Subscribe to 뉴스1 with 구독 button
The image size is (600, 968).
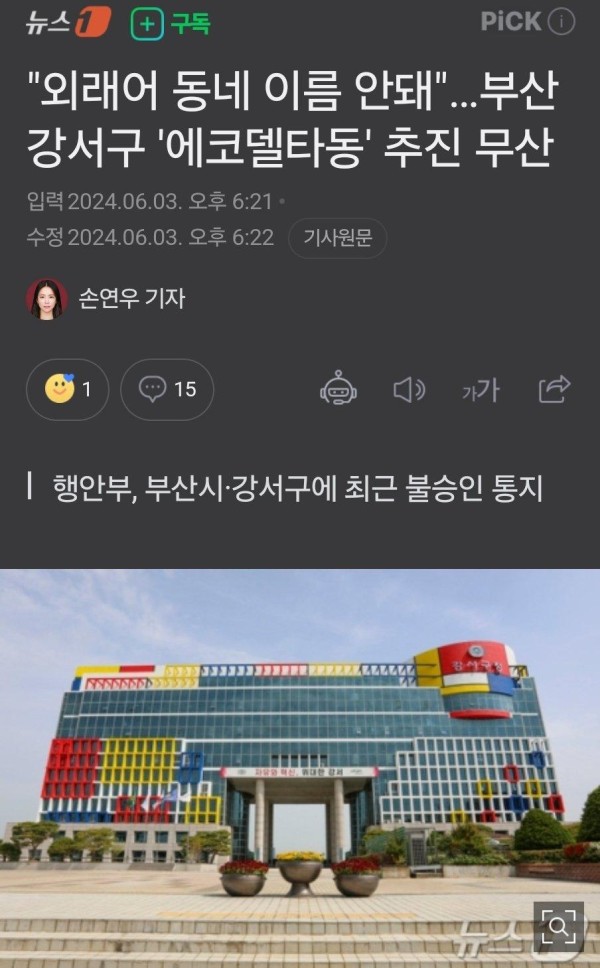click(171, 24)
